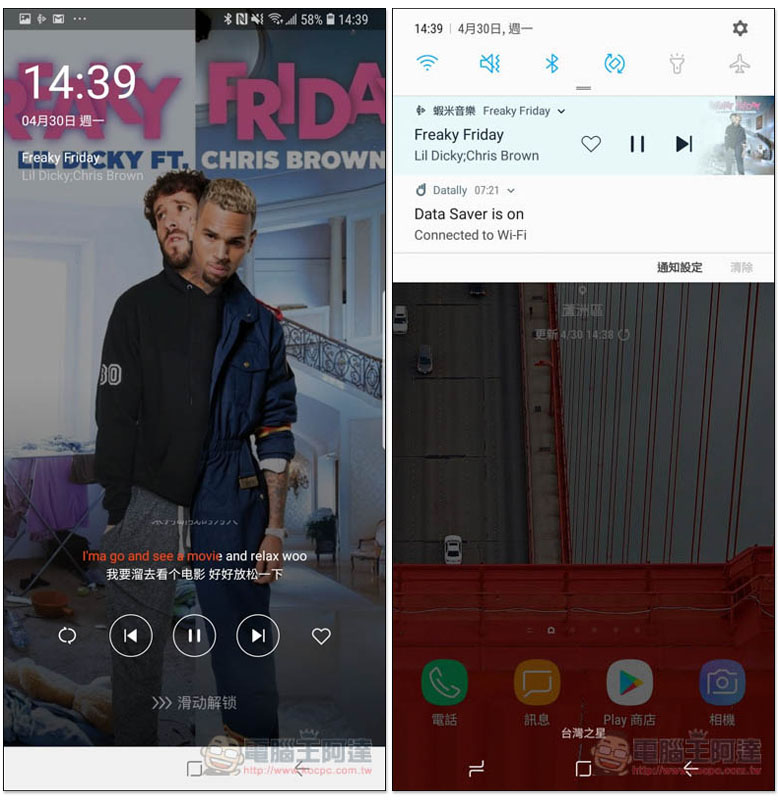Image resolution: width=778 pixels, height=800 pixels.
Task: Like the song on the lock screen
Action: pos(321,636)
